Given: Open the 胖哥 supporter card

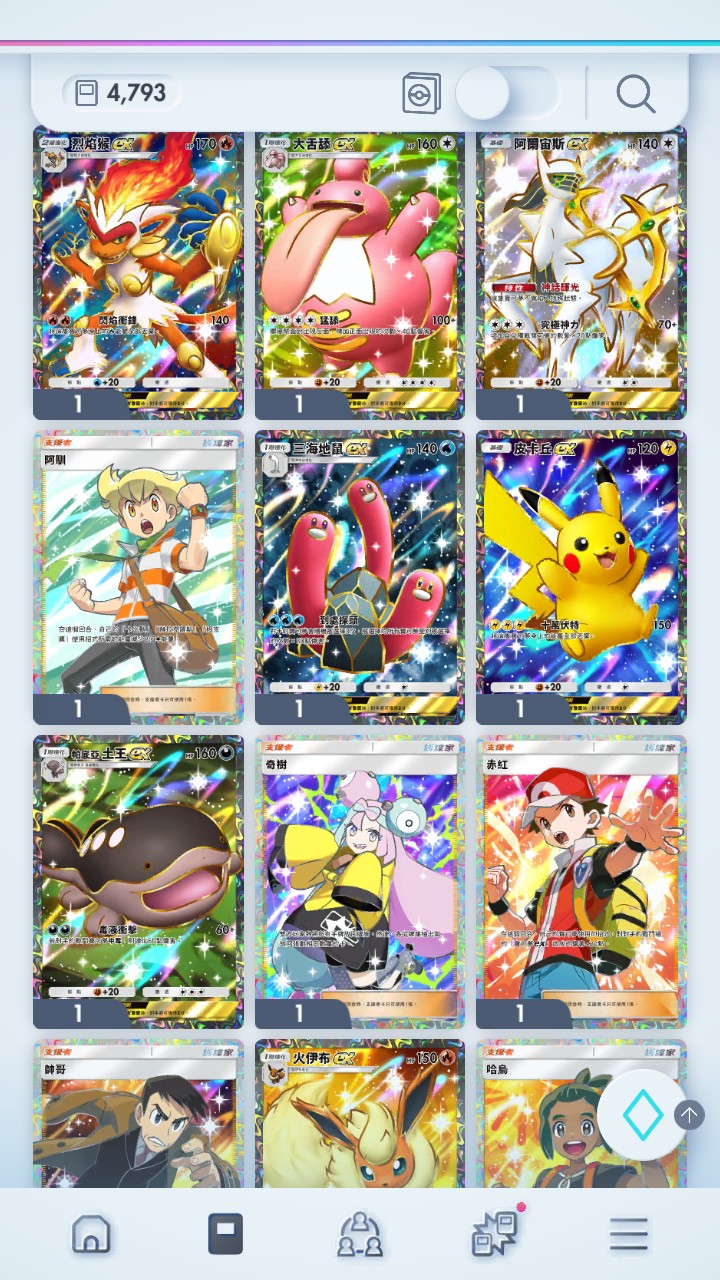Looking at the screenshot, I should [138, 1115].
